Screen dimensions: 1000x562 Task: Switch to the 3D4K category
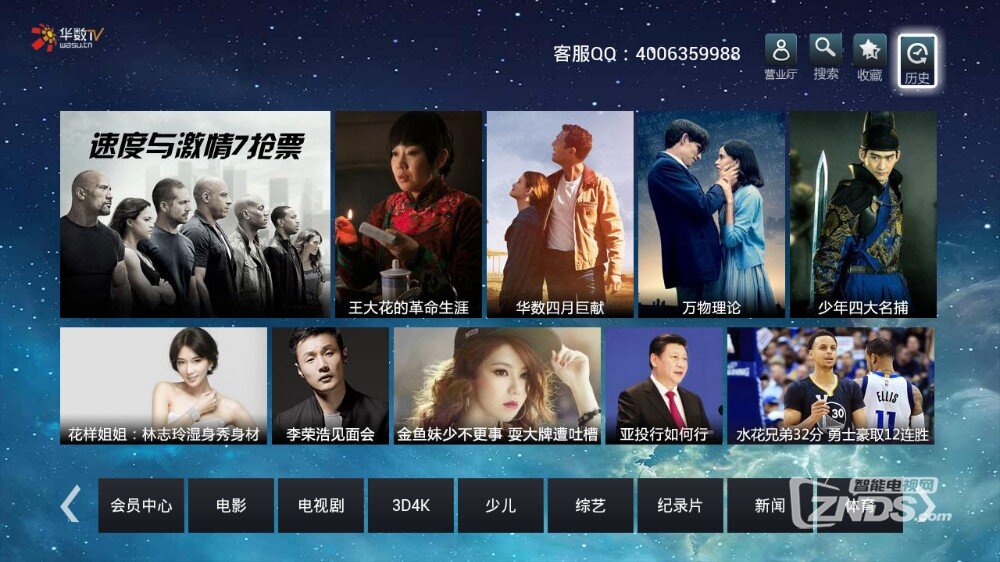pos(411,505)
